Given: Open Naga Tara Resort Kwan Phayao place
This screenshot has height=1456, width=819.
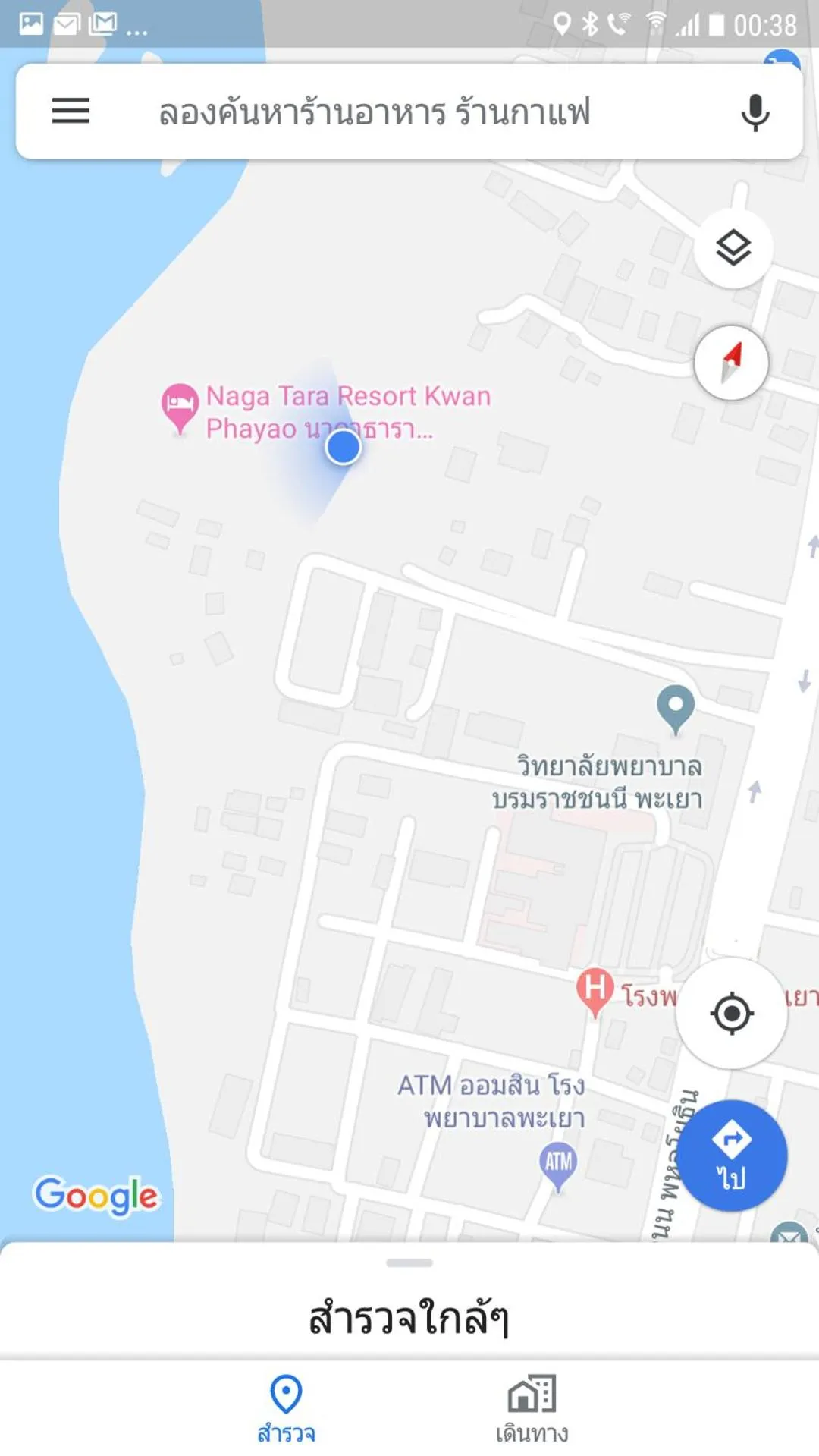Looking at the screenshot, I should [180, 404].
